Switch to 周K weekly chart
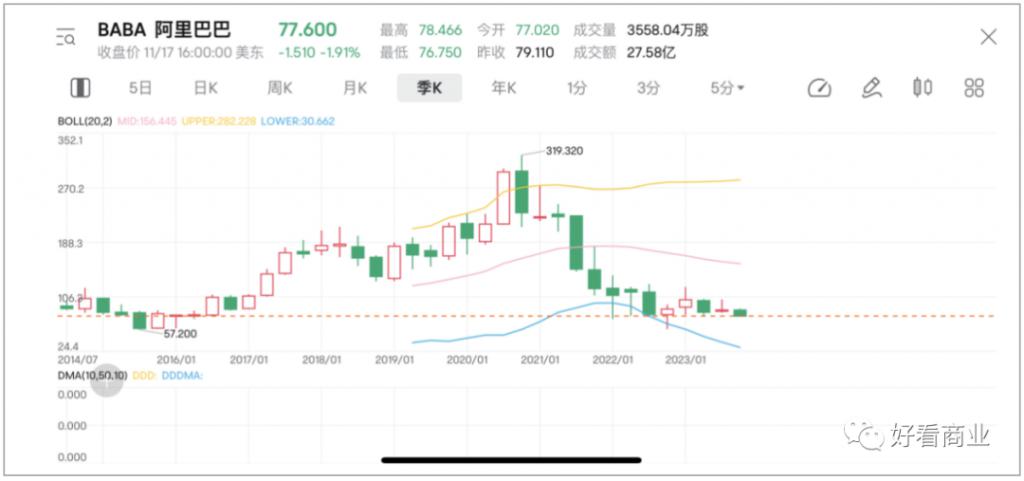This screenshot has width=1024, height=481. click(x=280, y=88)
